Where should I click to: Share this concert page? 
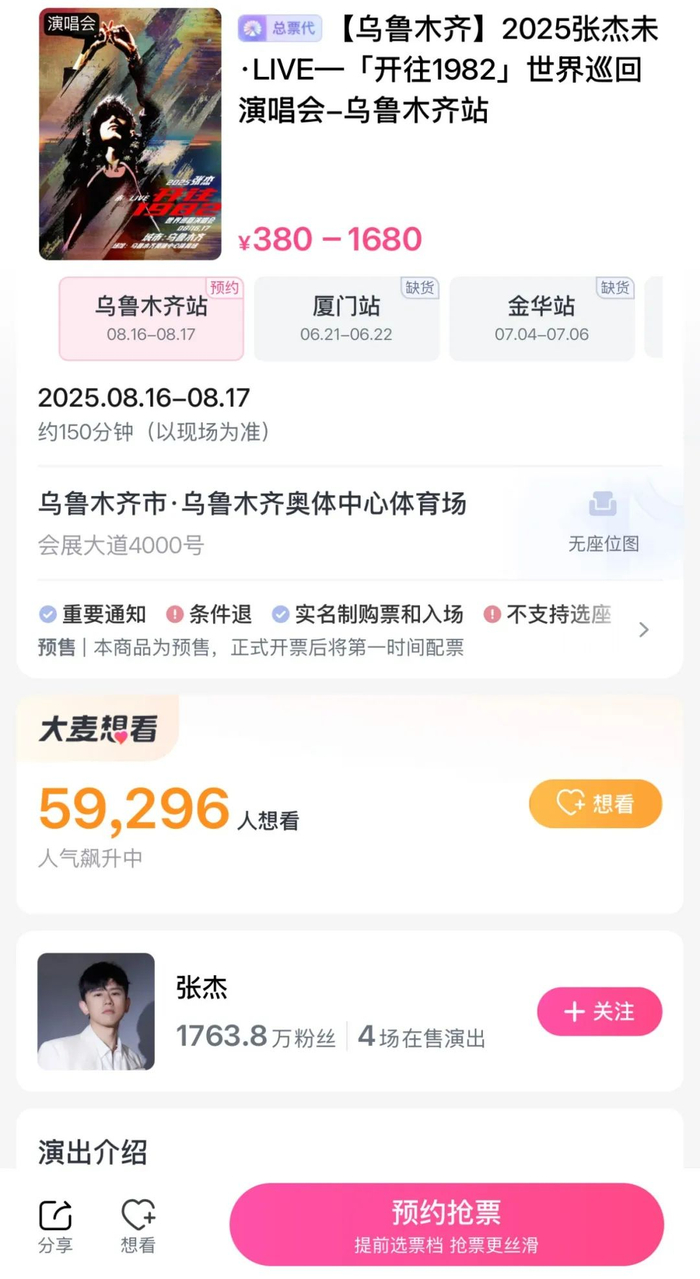[x=55, y=1225]
